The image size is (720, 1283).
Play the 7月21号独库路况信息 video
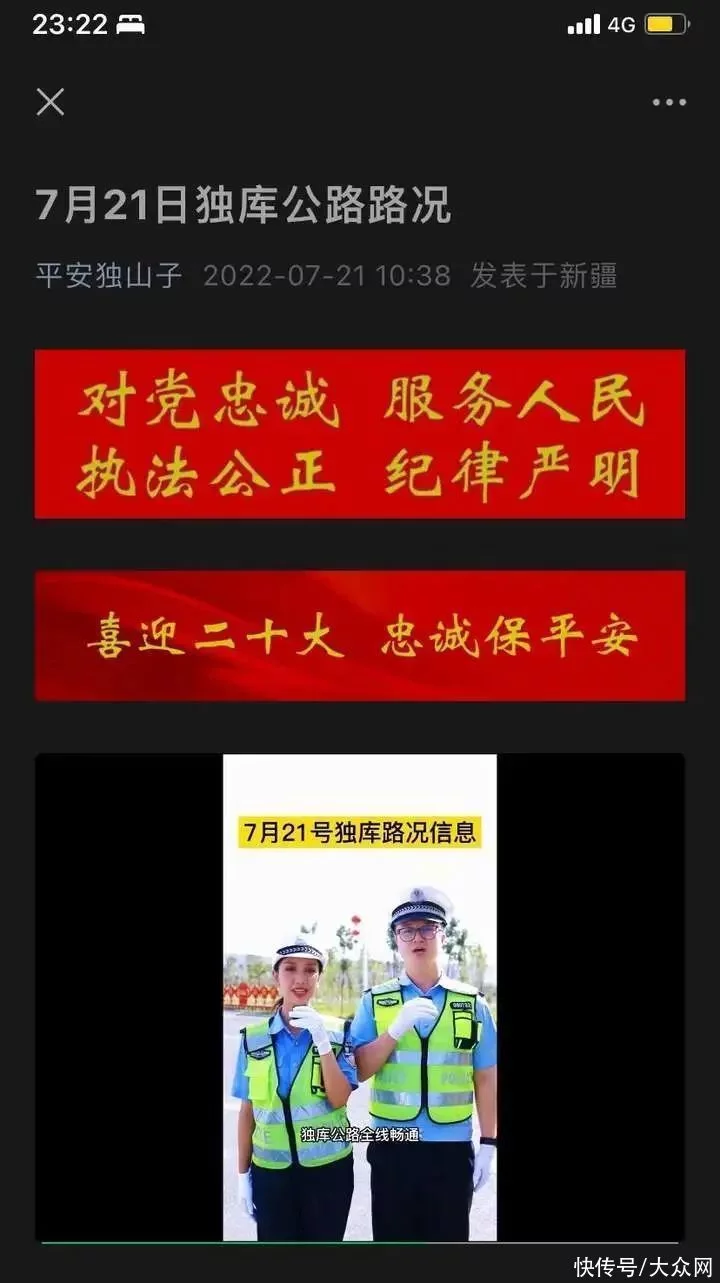360,997
